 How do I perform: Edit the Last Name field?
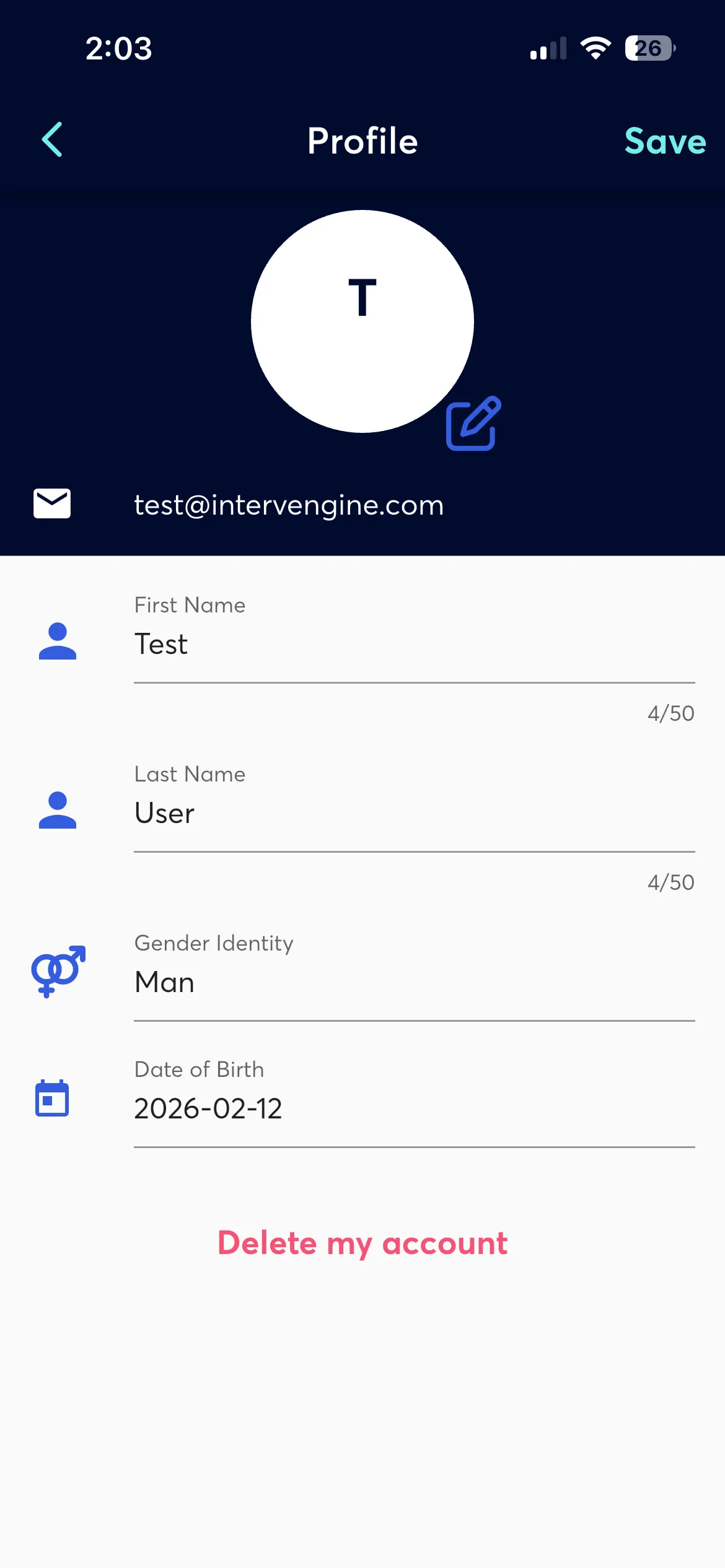[x=414, y=814]
